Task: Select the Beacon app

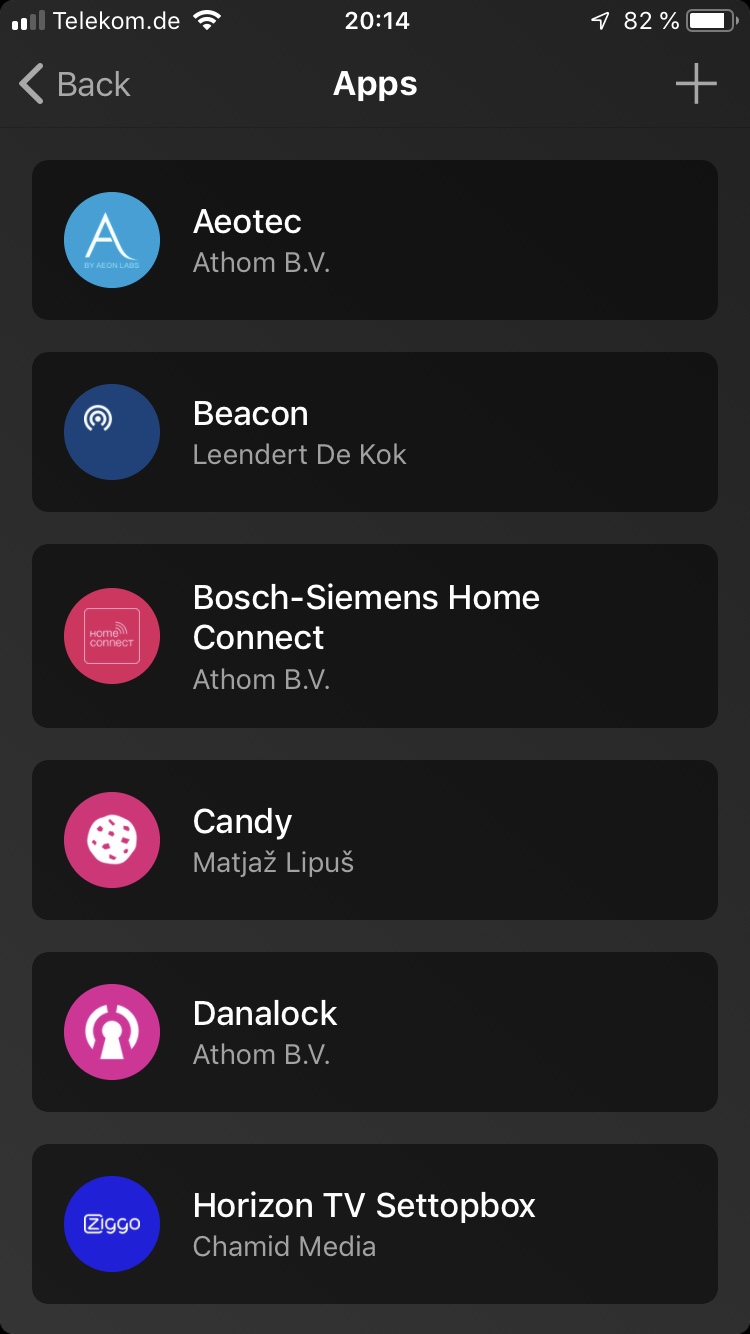Action: point(375,432)
